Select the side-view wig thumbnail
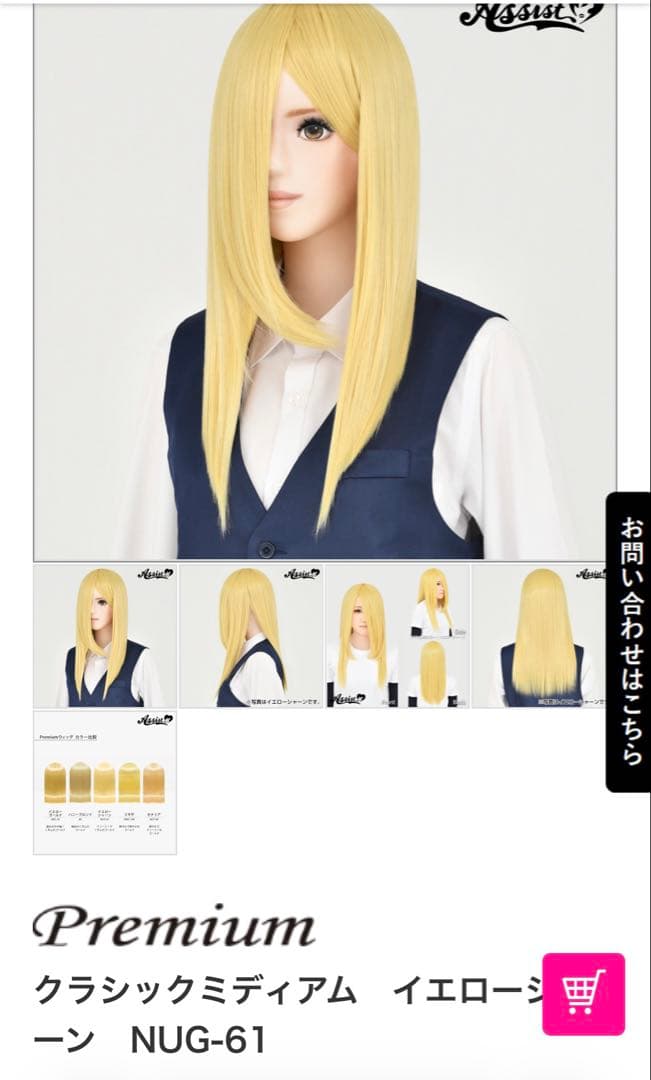This screenshot has height=1080, width=651. coord(251,636)
